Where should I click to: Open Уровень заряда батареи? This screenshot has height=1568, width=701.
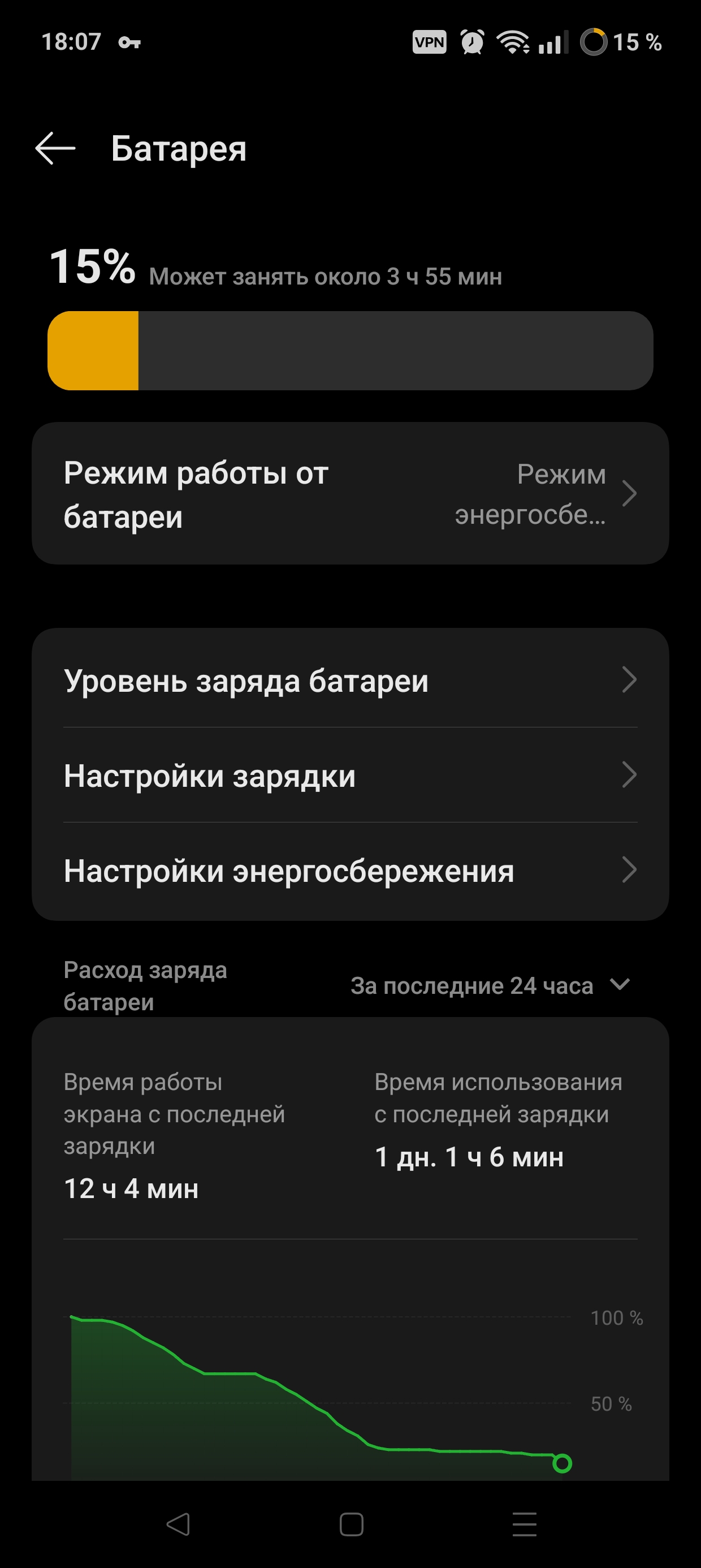click(350, 680)
